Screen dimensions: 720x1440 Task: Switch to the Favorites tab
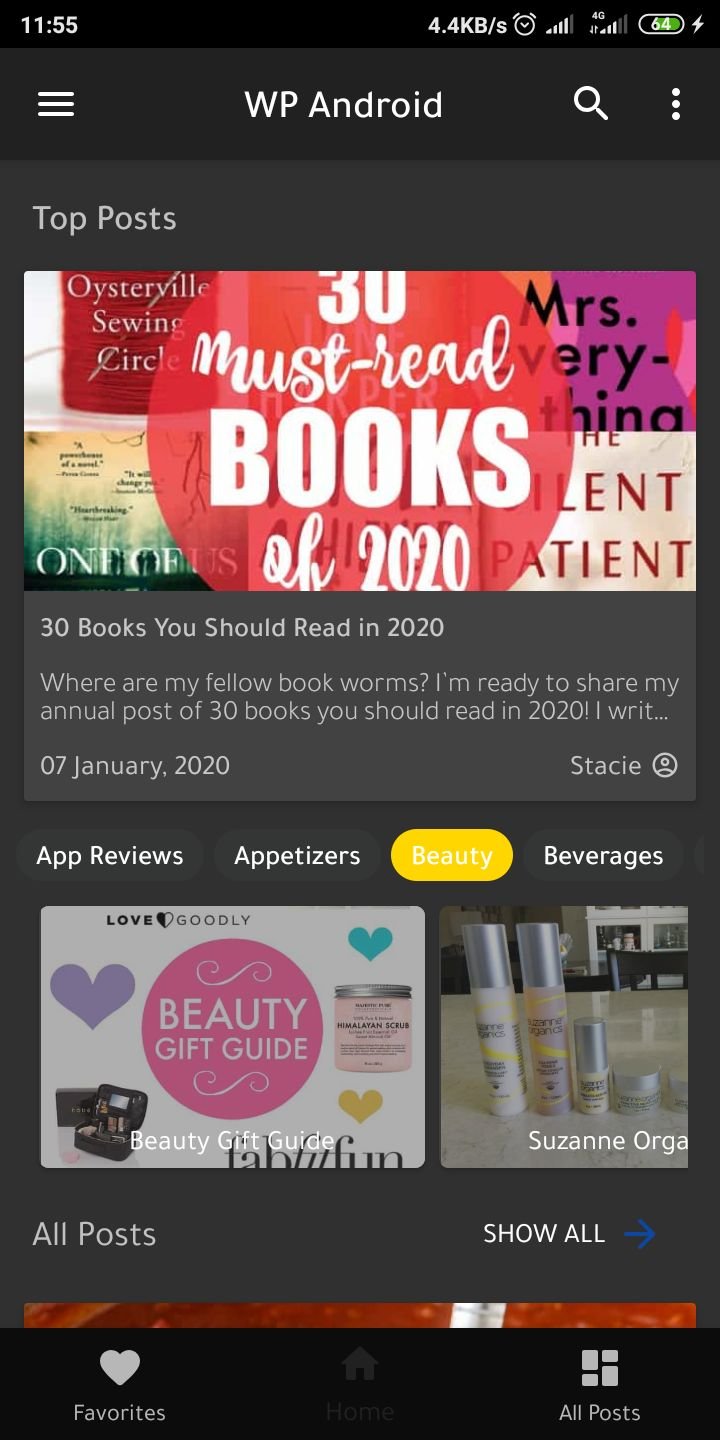pos(120,1385)
